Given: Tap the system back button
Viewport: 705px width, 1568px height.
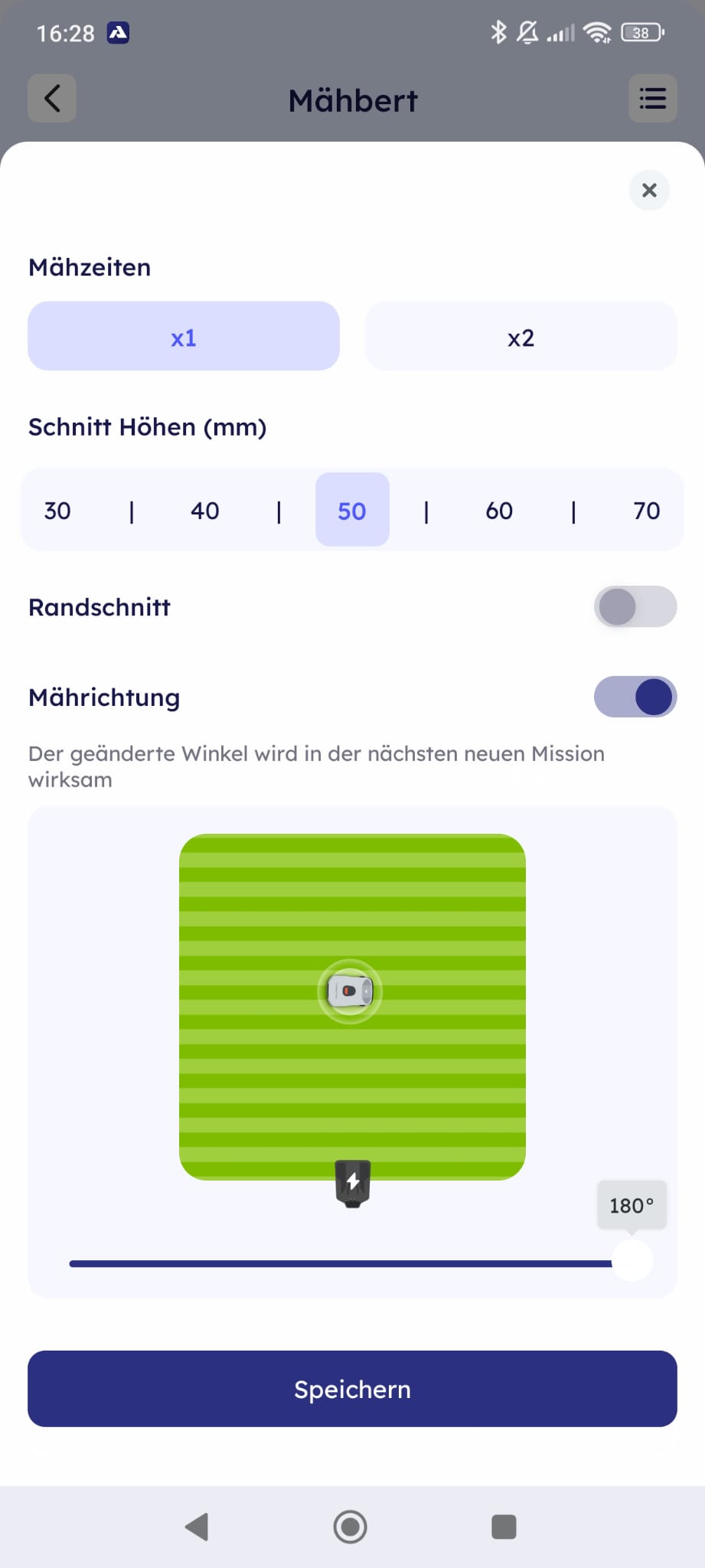Looking at the screenshot, I should (197, 1527).
